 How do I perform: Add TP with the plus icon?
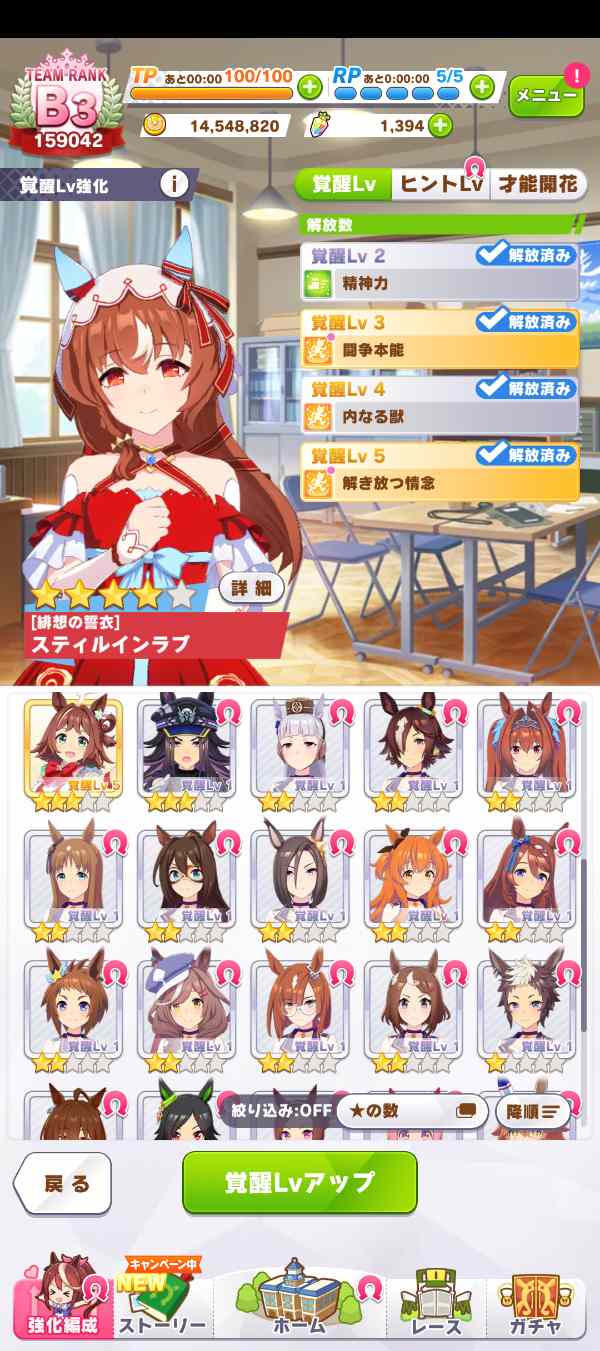click(x=309, y=86)
